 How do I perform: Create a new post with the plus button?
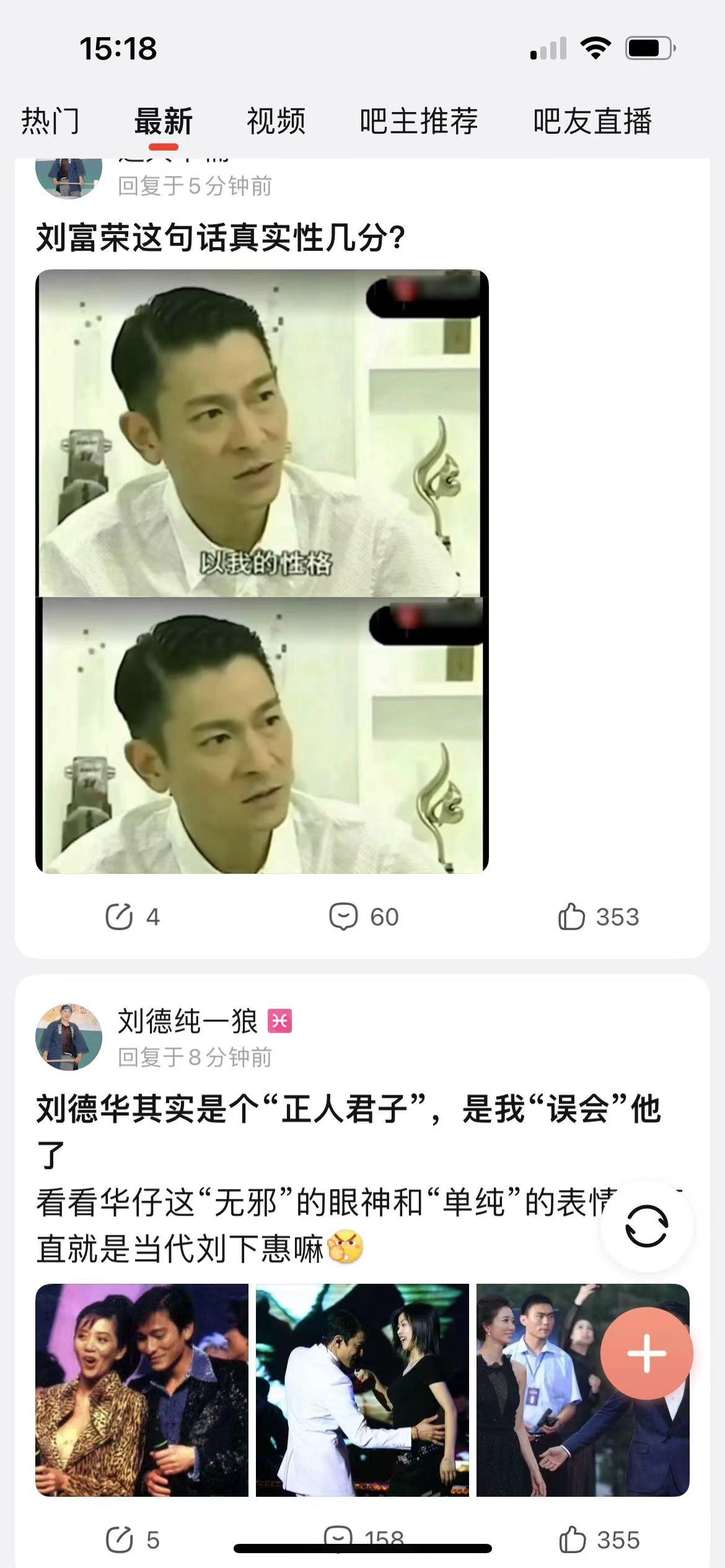pos(646,1353)
